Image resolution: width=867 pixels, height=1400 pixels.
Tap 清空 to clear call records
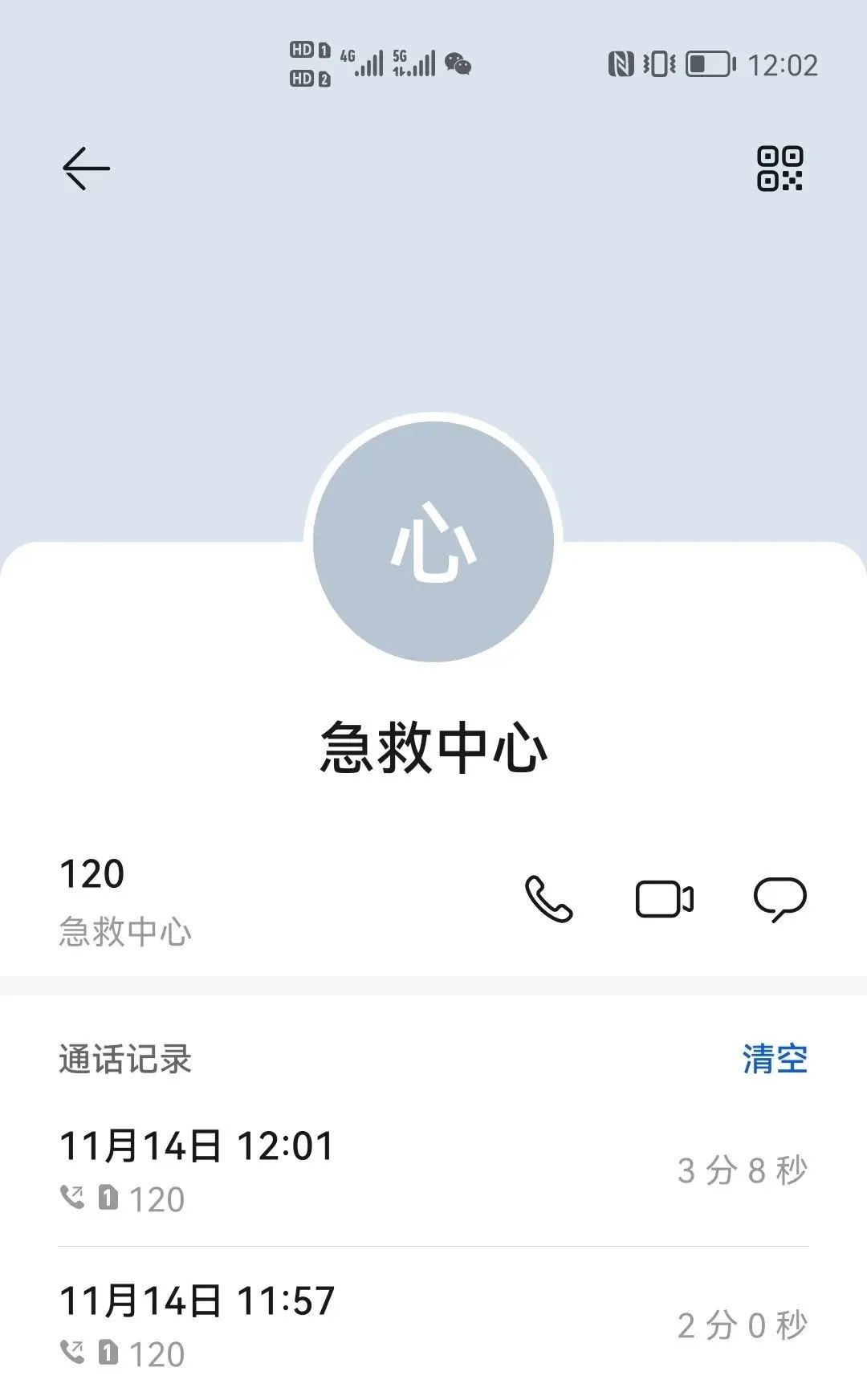[775, 1059]
